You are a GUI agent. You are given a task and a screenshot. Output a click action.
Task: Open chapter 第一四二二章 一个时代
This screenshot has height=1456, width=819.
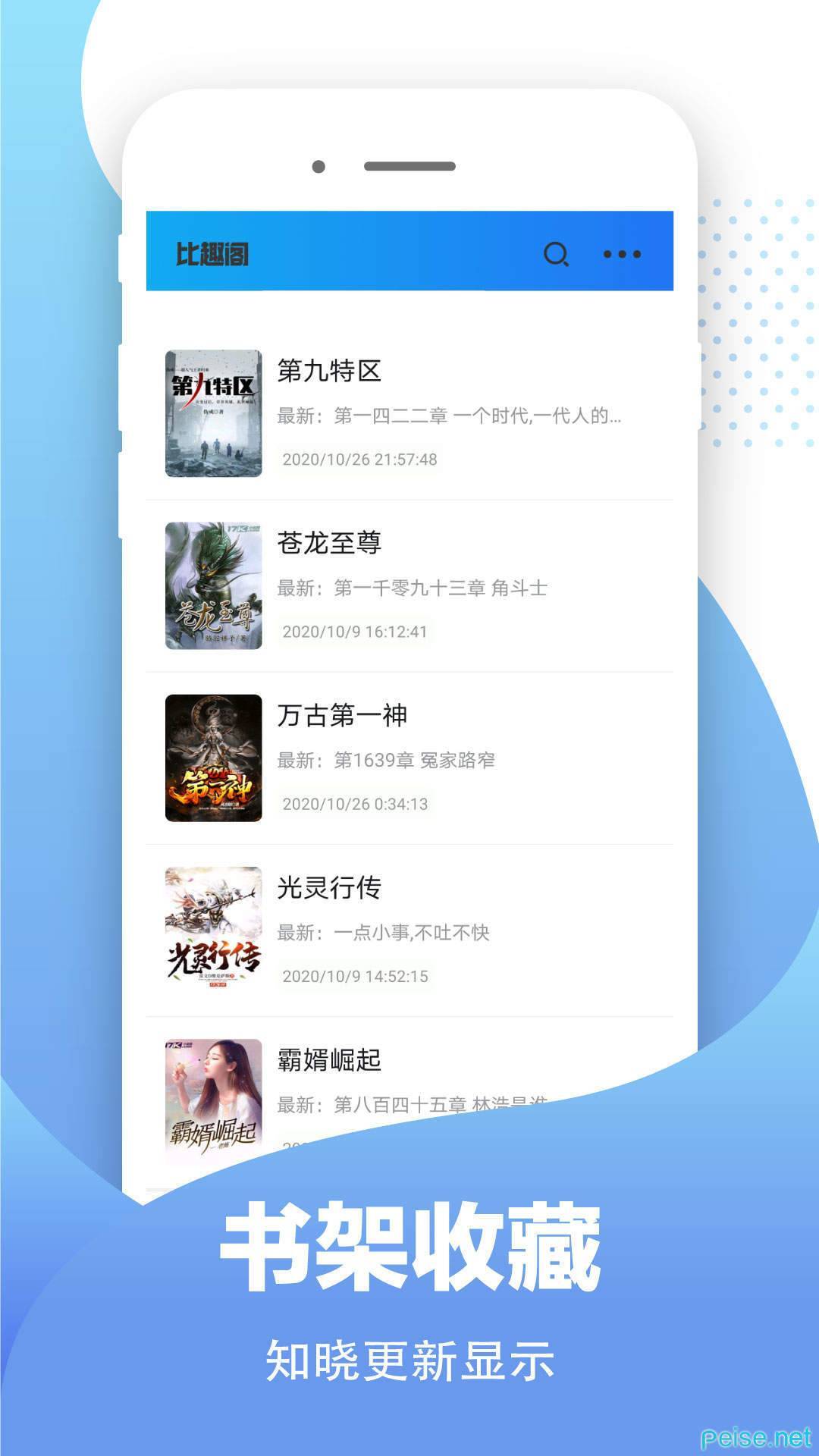[452, 414]
